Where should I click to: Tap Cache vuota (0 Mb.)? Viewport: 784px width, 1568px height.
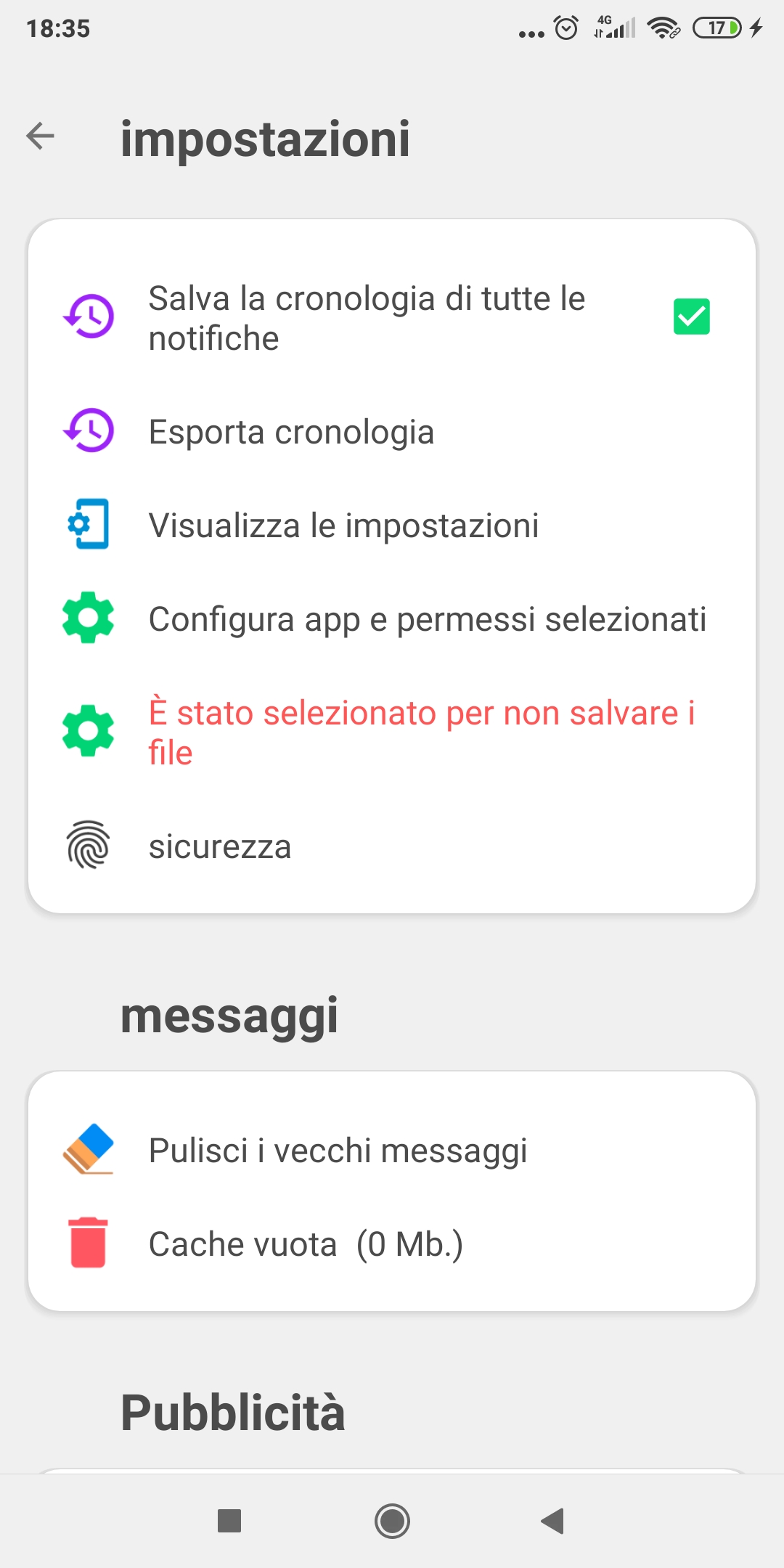click(306, 1244)
